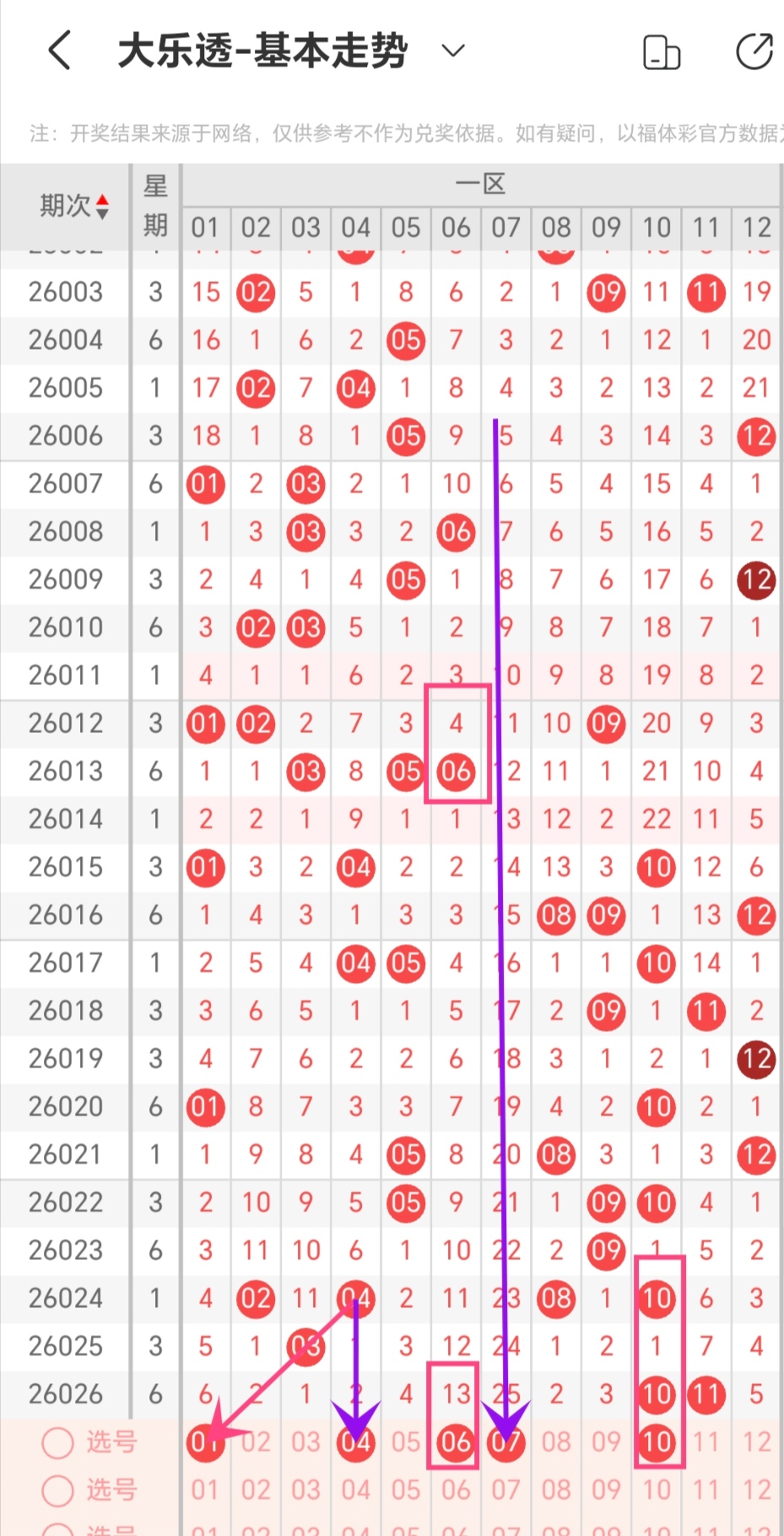The width and height of the screenshot is (784, 1536).
Task: Select the 选号 radio beside the picked numbers
Action: pos(58,1442)
